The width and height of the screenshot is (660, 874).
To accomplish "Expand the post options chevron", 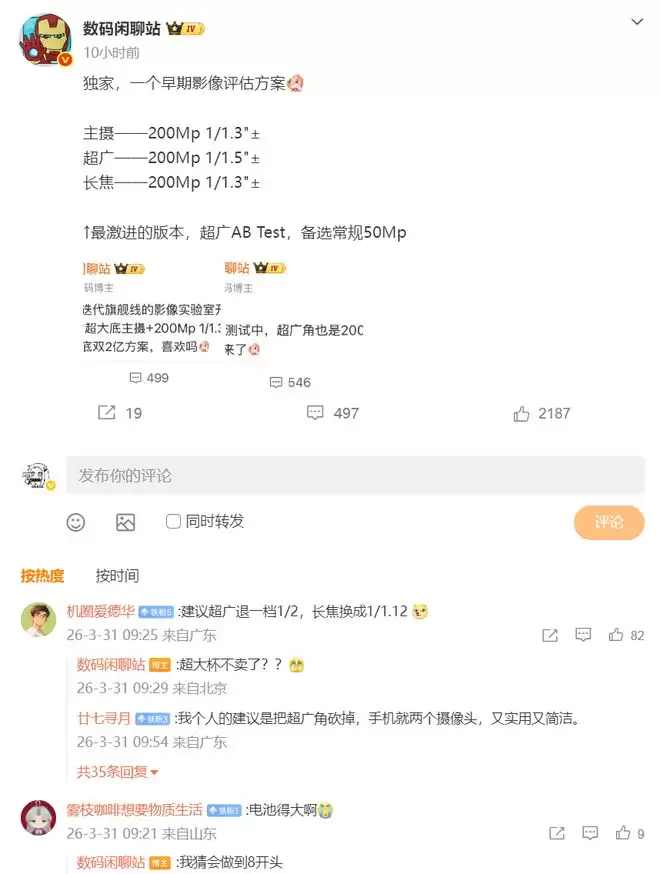I will point(637,21).
